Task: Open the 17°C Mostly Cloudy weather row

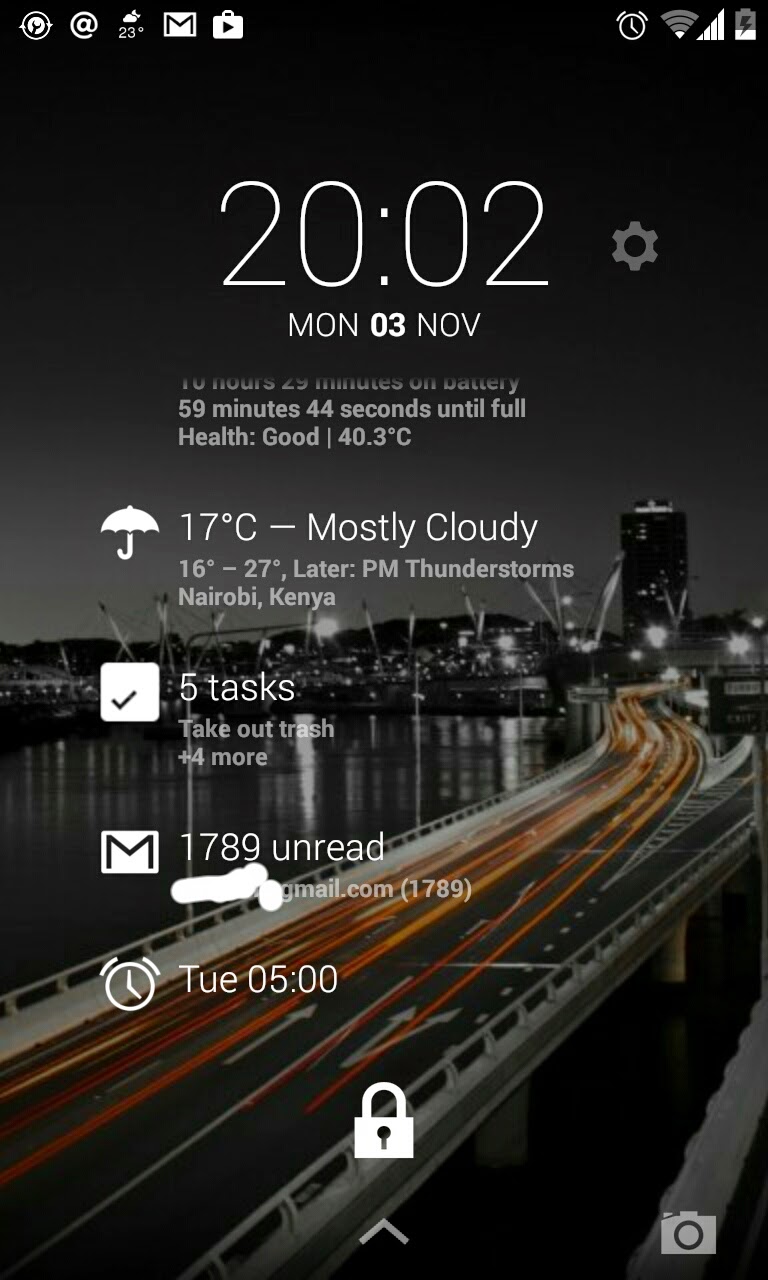Action: tap(358, 528)
